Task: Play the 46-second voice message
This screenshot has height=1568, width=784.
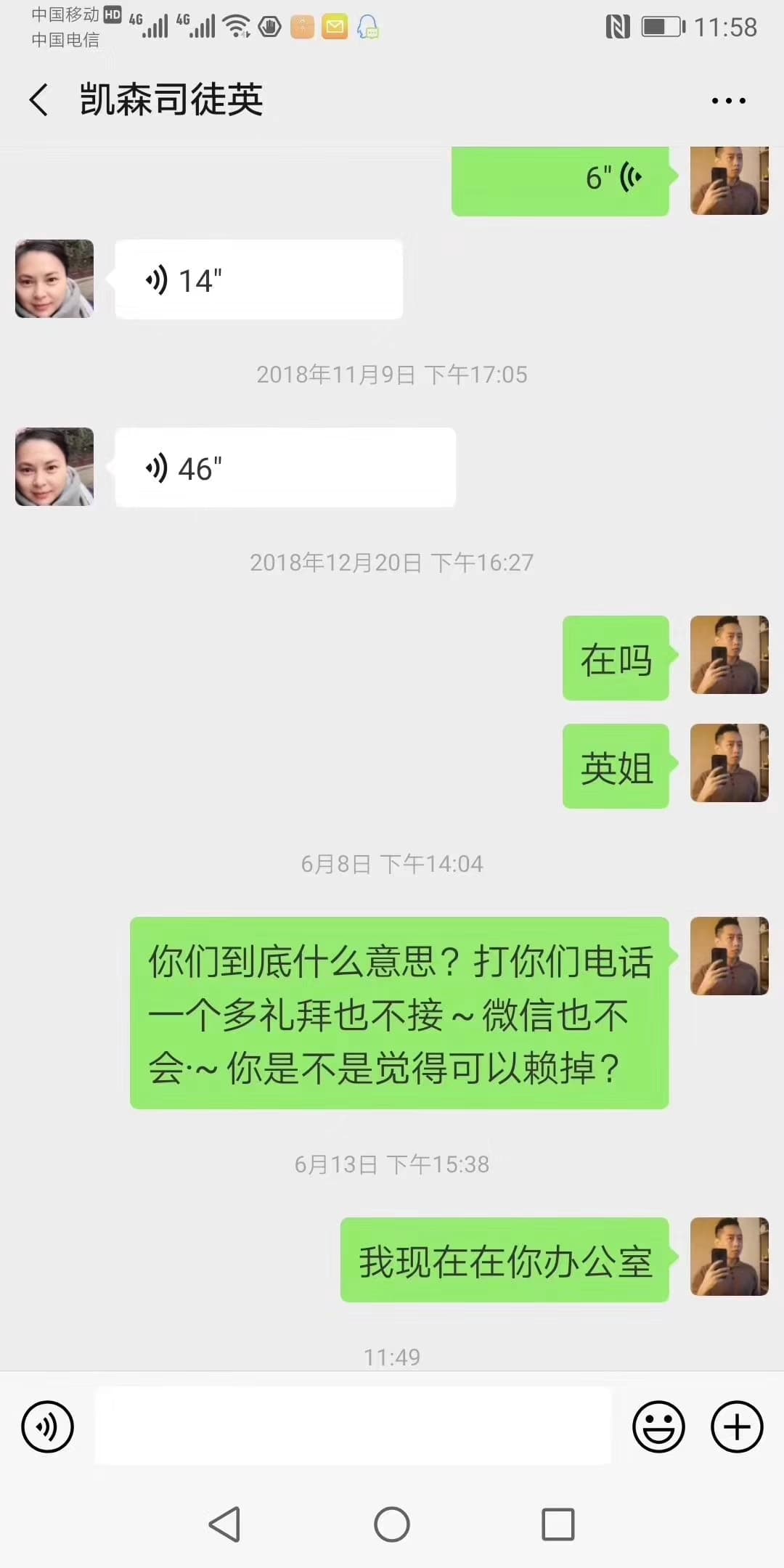Action: click(x=285, y=467)
